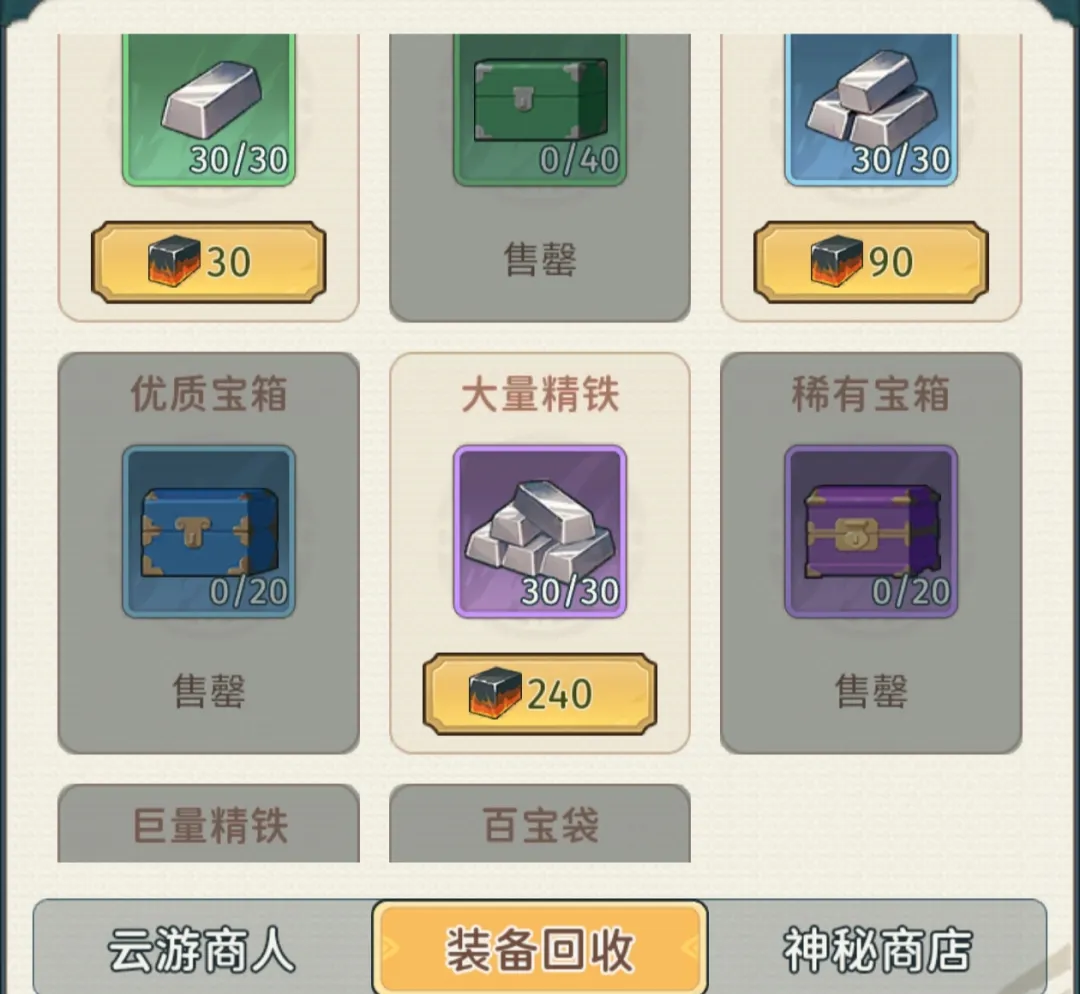Purchase 大量精铁 for 240
The height and width of the screenshot is (994, 1080).
(x=540, y=694)
